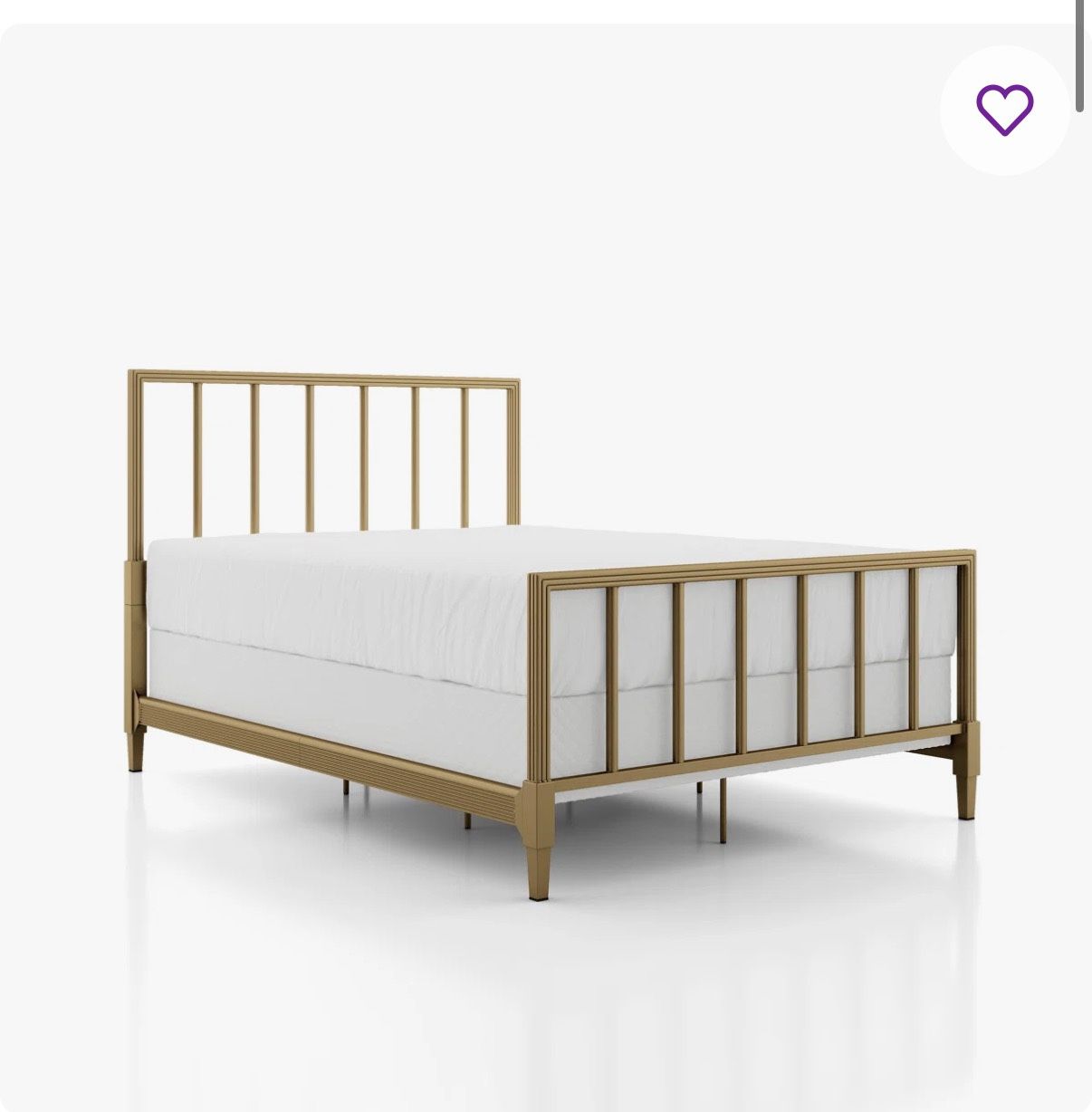Open the gold bed frame product image

(x=551, y=634)
